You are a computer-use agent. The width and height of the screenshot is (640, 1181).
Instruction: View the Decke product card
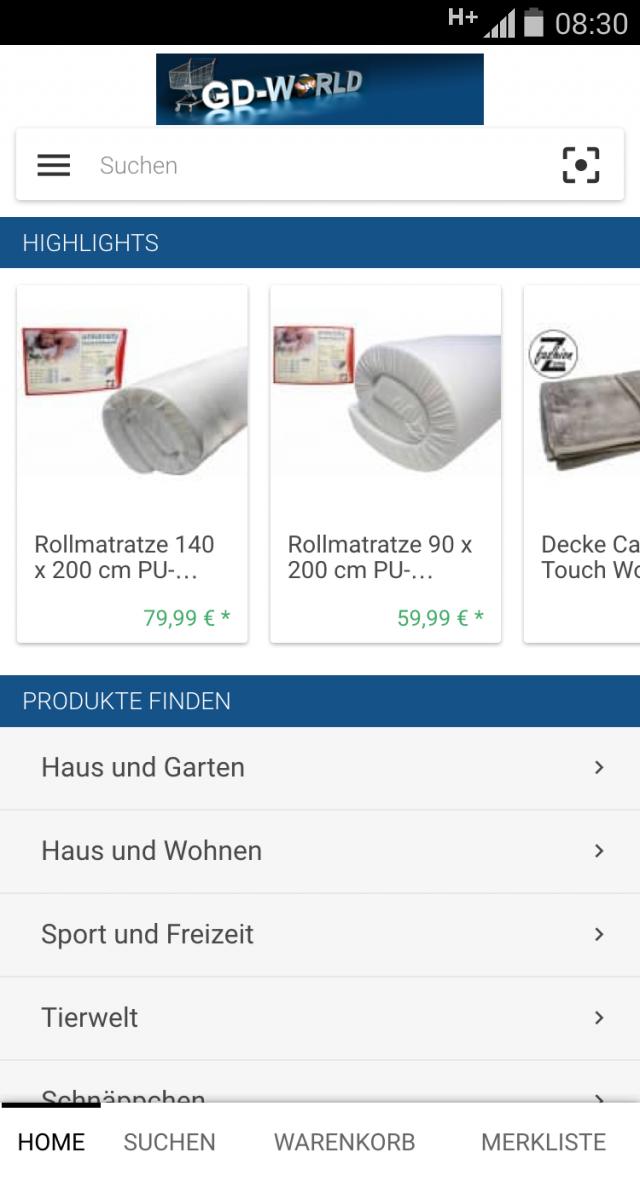(x=582, y=464)
